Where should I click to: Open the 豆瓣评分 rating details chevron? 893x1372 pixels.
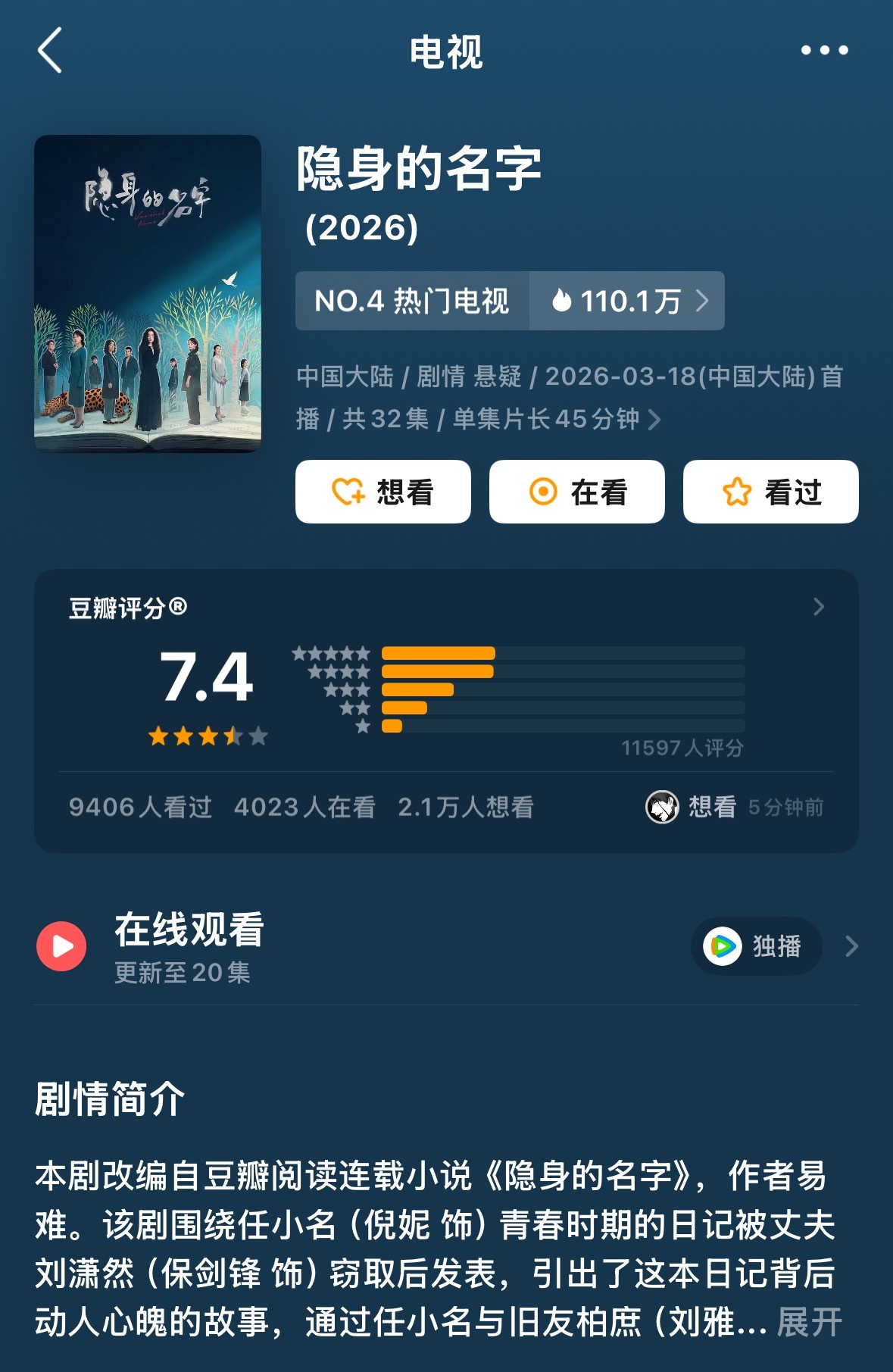click(818, 606)
